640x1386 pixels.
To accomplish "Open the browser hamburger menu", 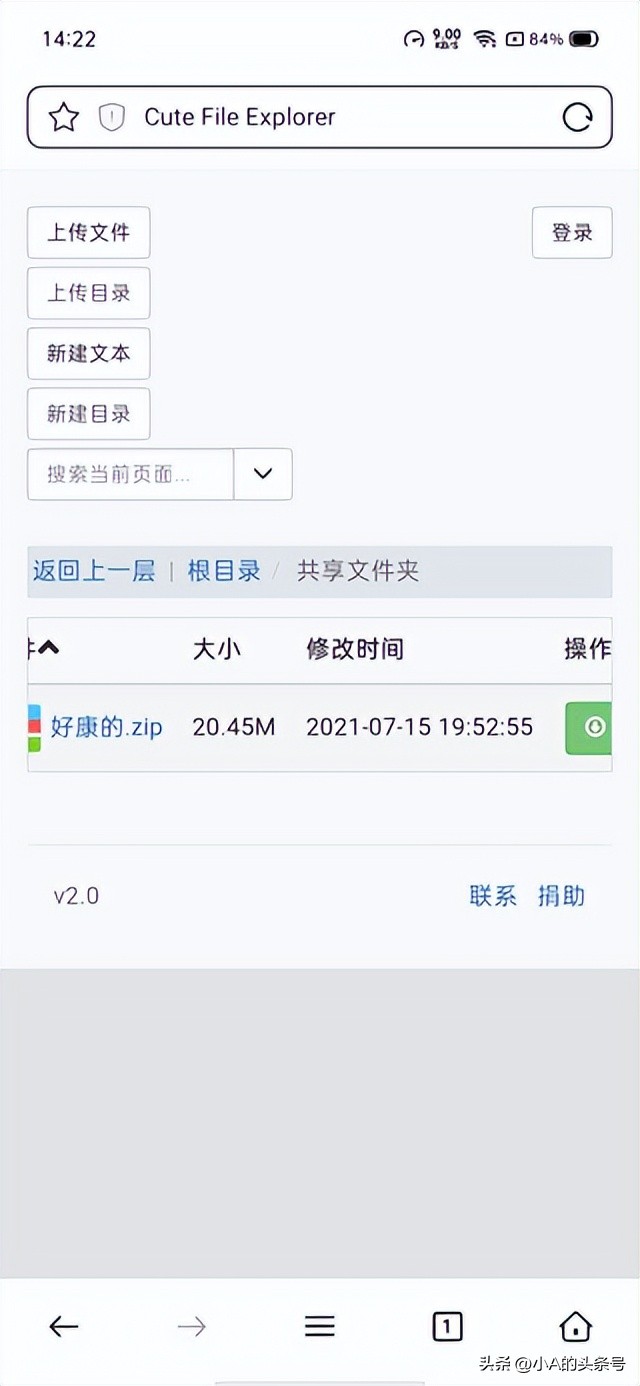I will (x=320, y=1327).
